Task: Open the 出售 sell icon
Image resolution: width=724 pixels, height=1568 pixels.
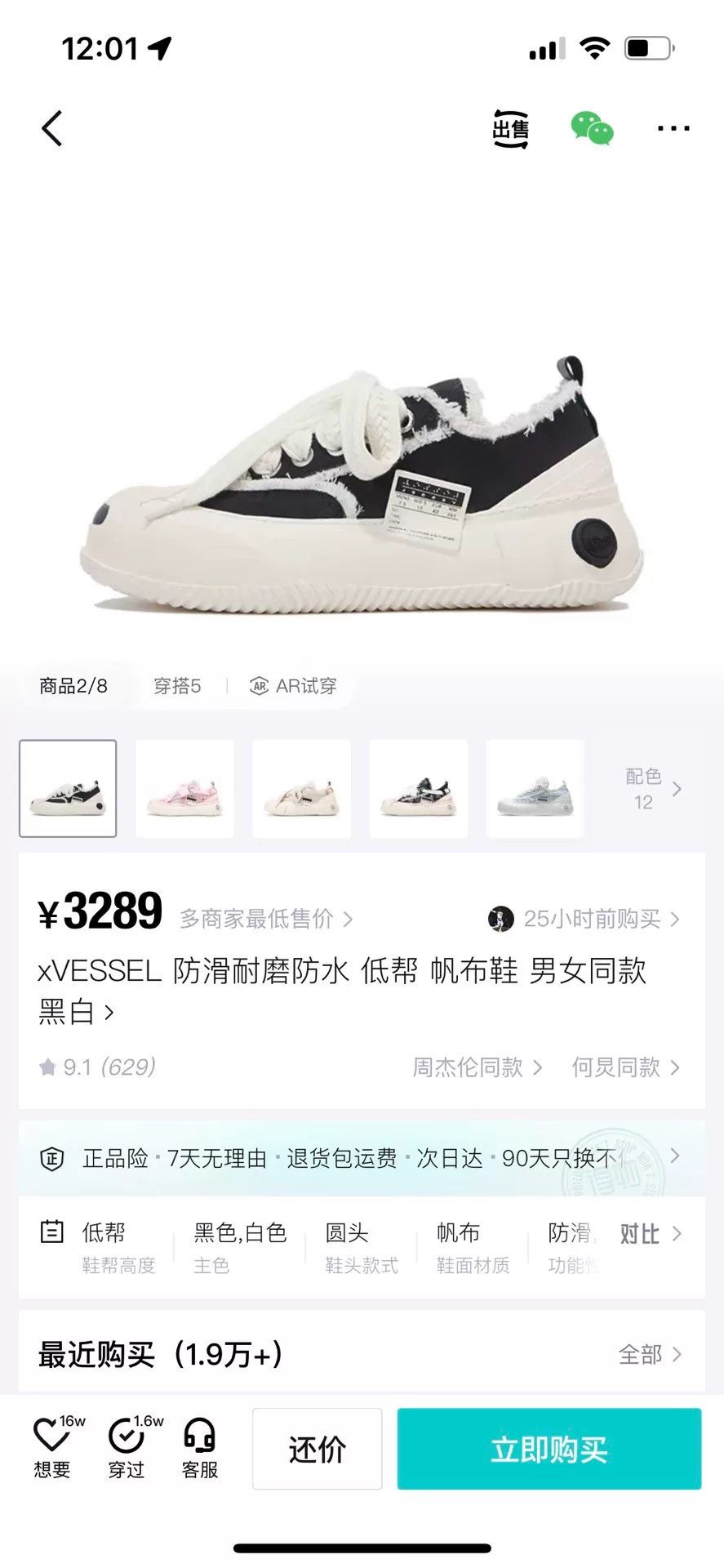Action: (511, 129)
